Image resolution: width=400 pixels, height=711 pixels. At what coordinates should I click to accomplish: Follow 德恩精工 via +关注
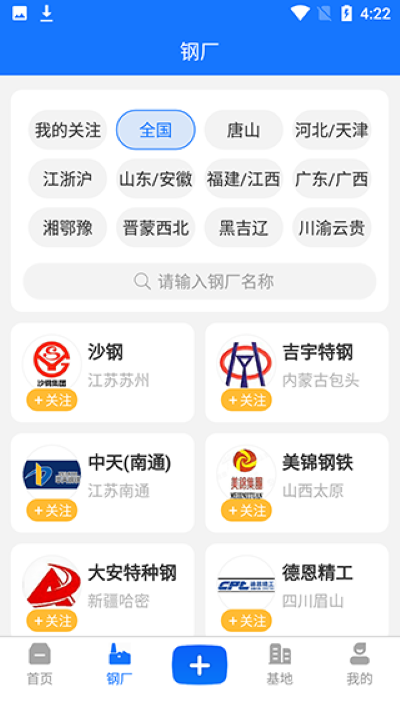[246, 621]
